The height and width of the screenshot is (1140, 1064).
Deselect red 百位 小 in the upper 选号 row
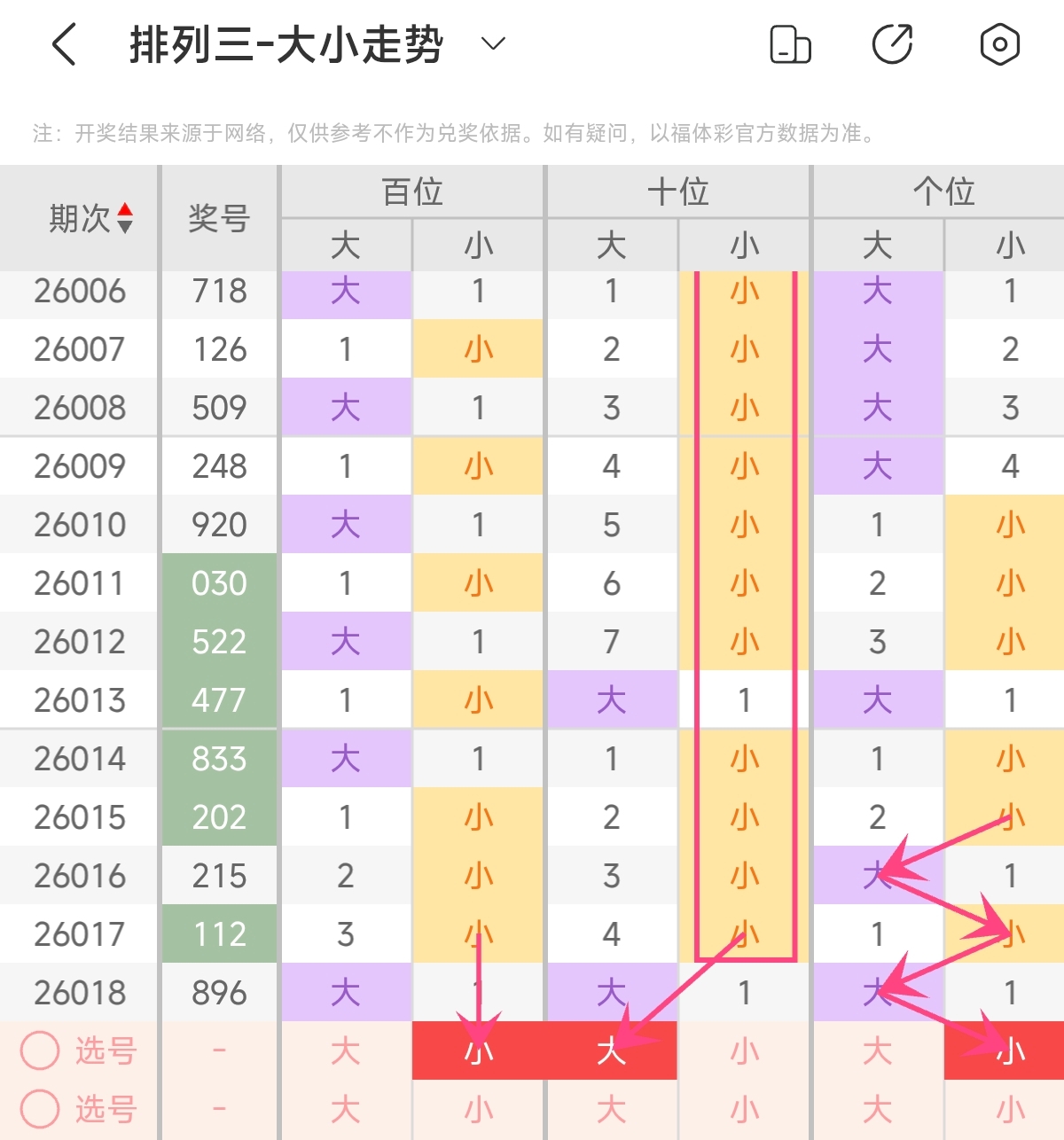pos(479,1051)
